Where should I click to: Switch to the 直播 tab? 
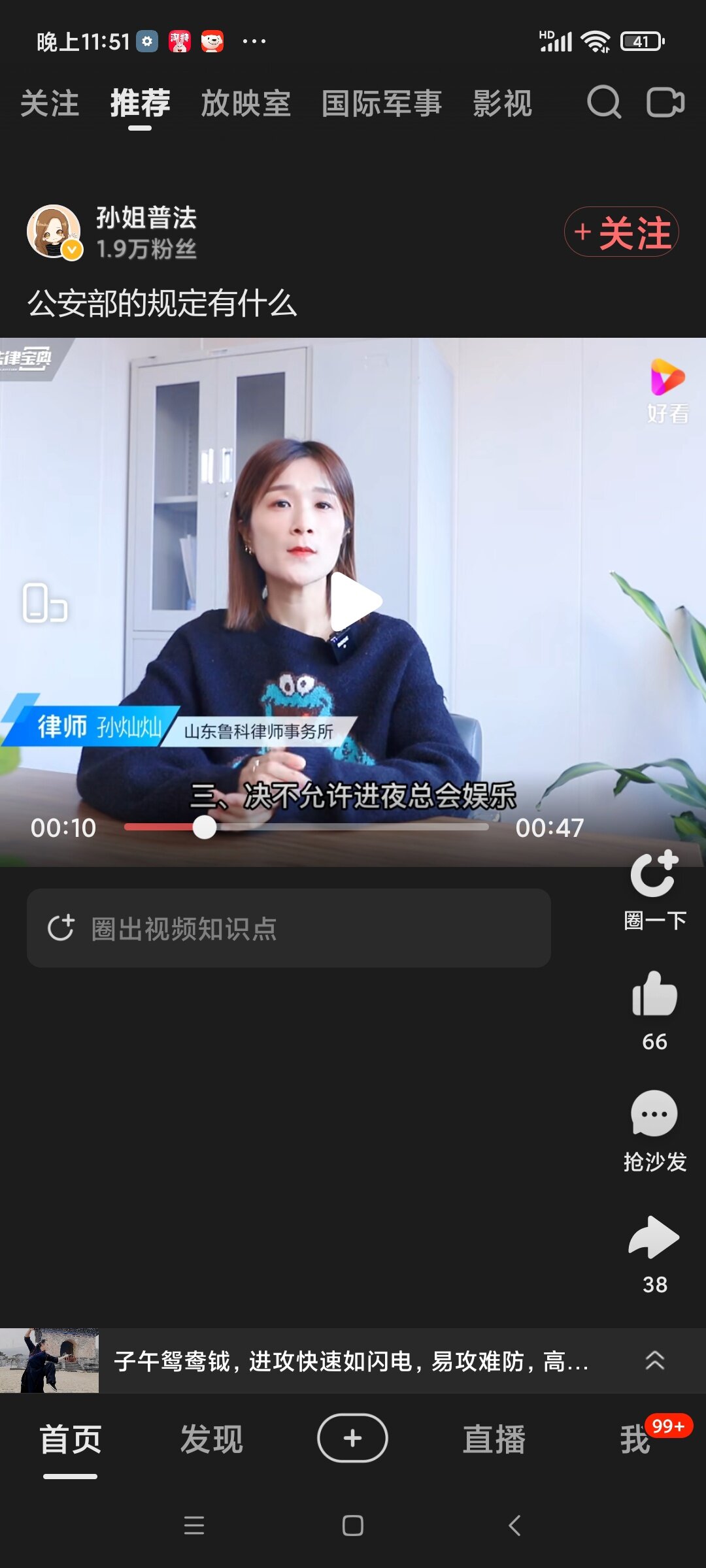tap(494, 1439)
